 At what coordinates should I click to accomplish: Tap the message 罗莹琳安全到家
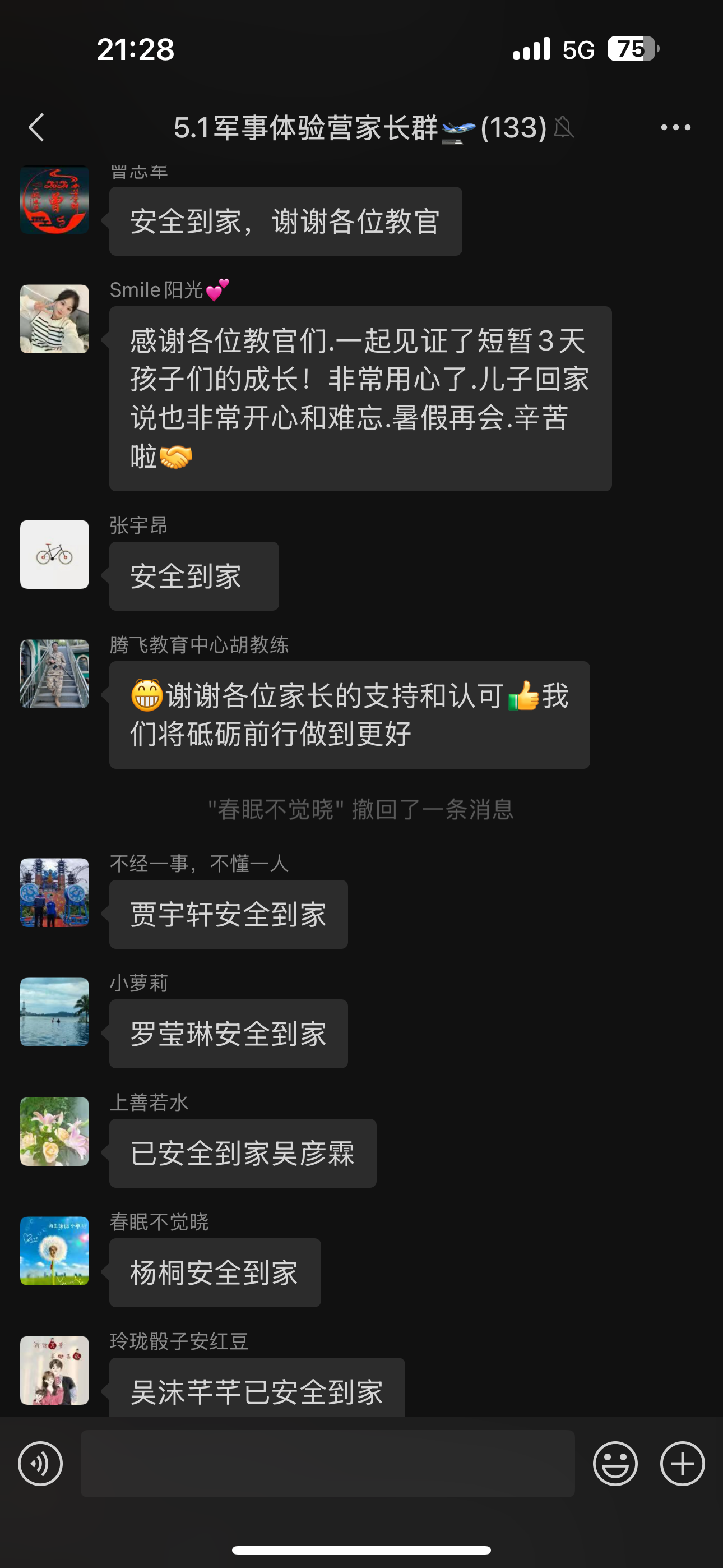(x=228, y=1033)
